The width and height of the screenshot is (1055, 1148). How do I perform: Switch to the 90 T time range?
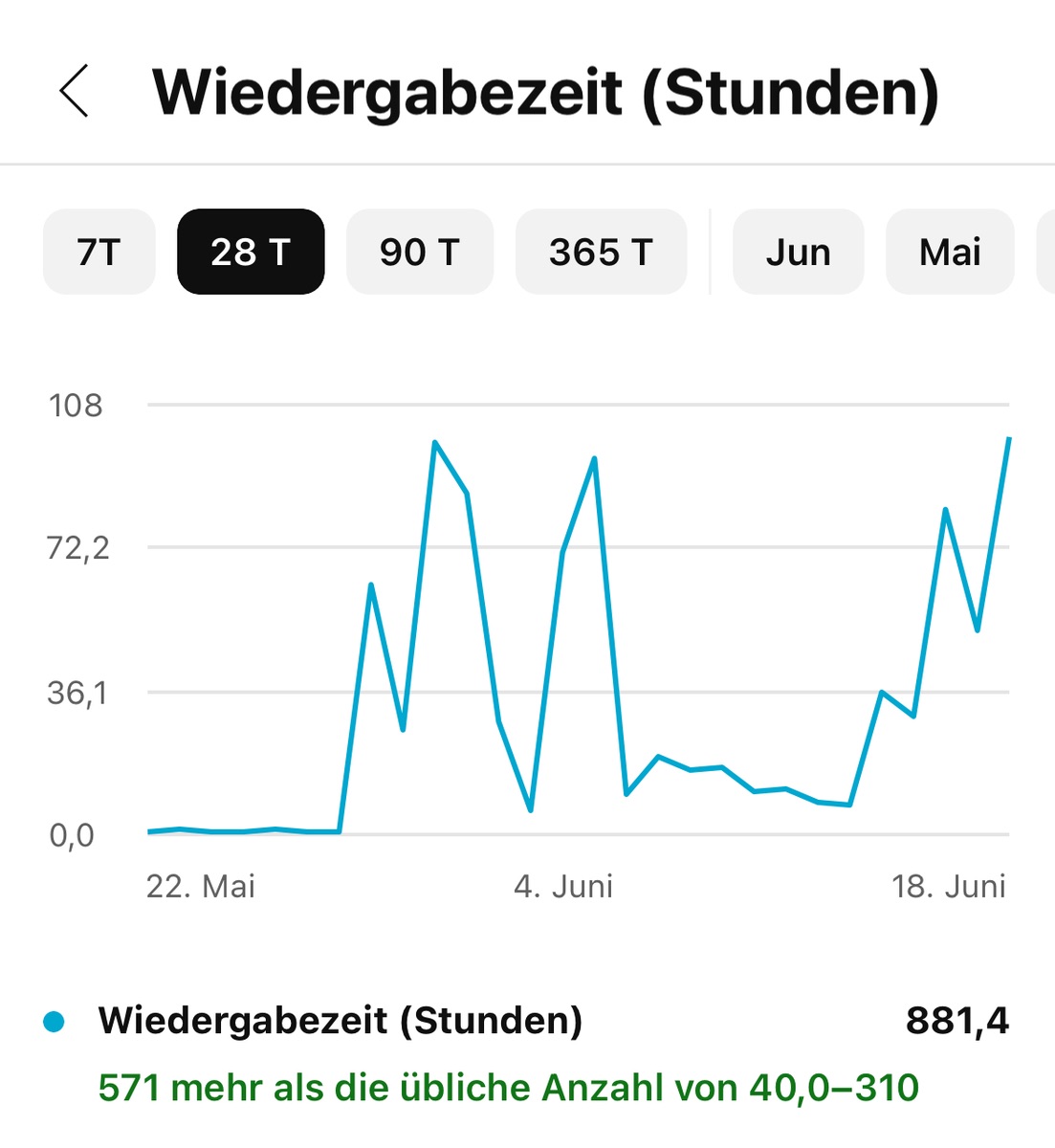[420, 253]
